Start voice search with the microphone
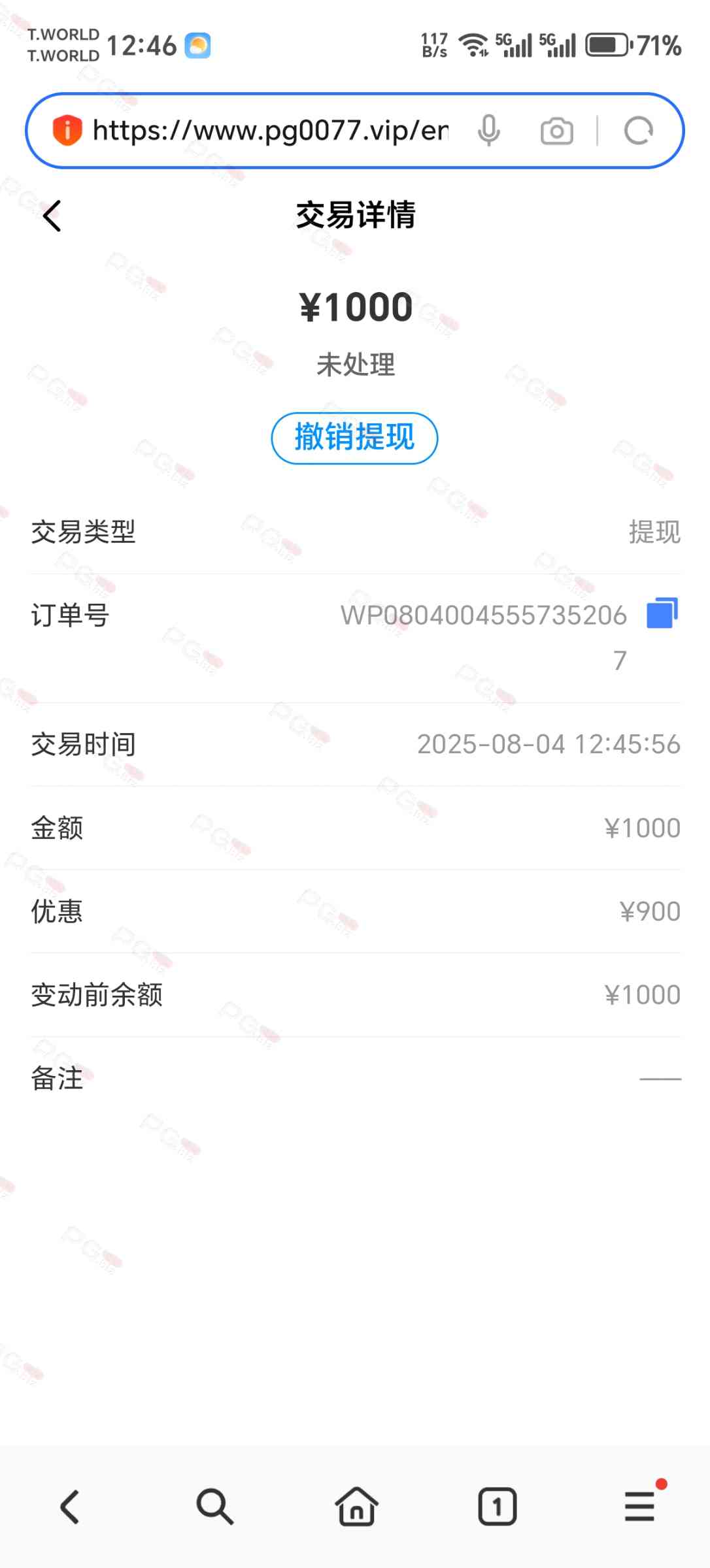 [x=488, y=131]
